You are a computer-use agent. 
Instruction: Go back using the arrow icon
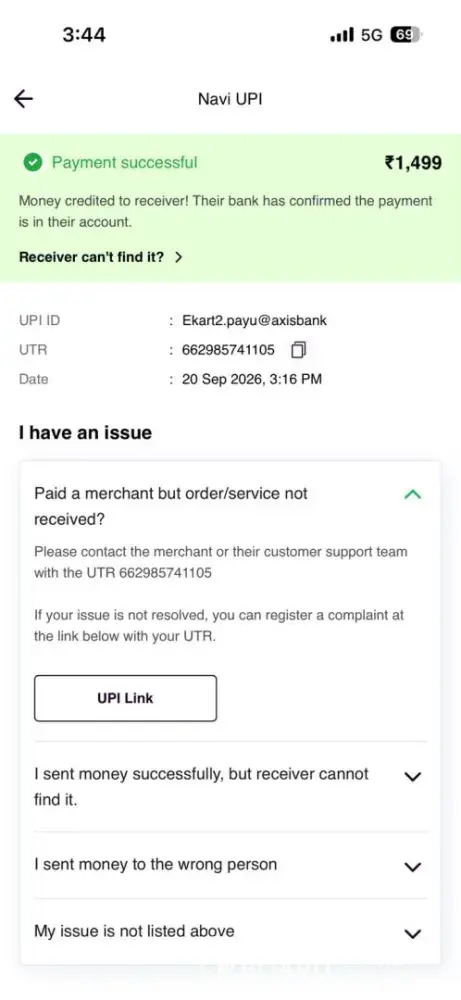pos(24,99)
